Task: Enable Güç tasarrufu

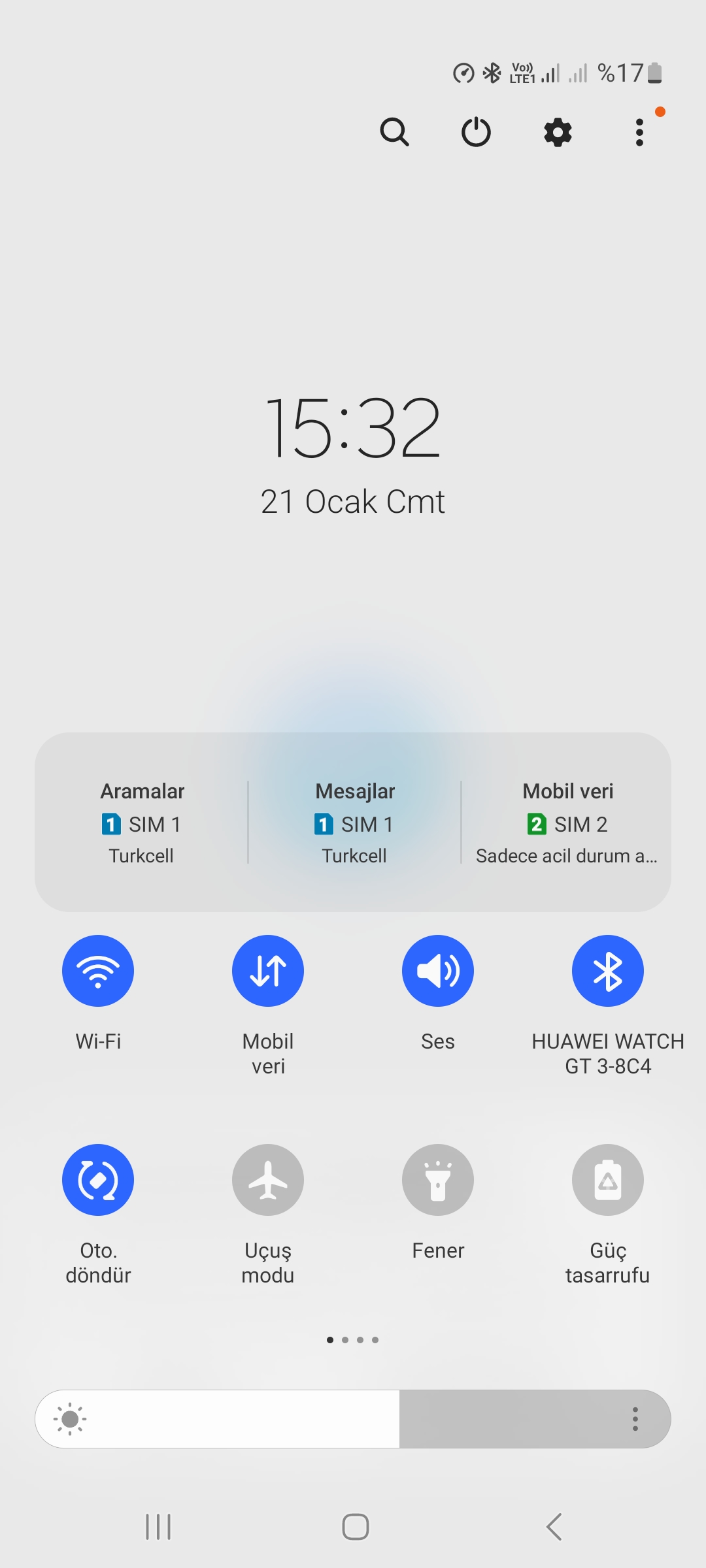Action: 608,1180
